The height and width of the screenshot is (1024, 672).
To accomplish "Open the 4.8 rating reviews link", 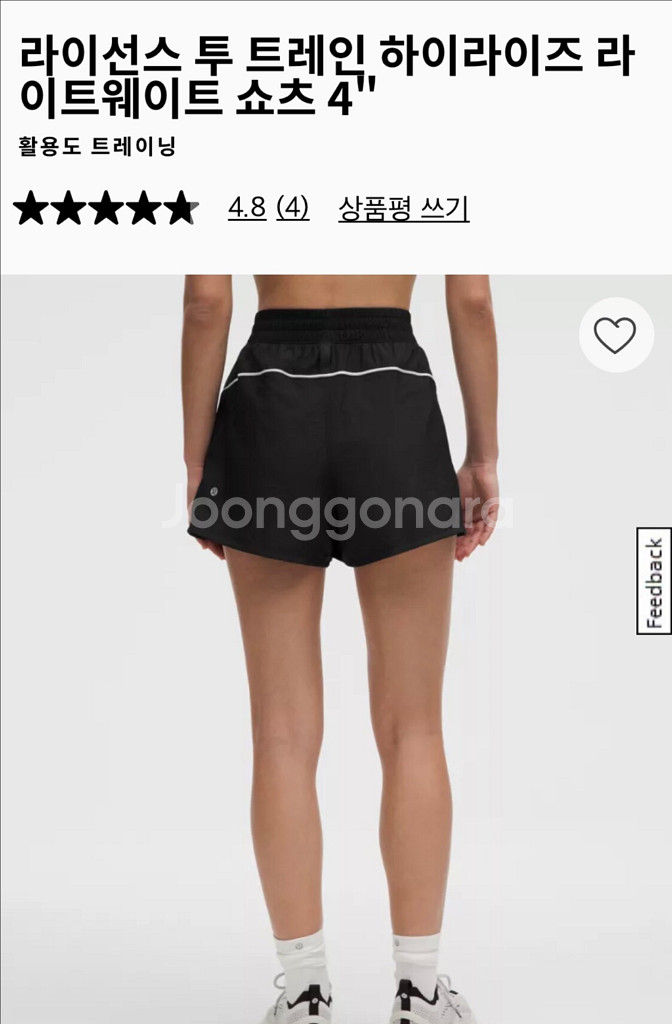I will click(x=247, y=208).
